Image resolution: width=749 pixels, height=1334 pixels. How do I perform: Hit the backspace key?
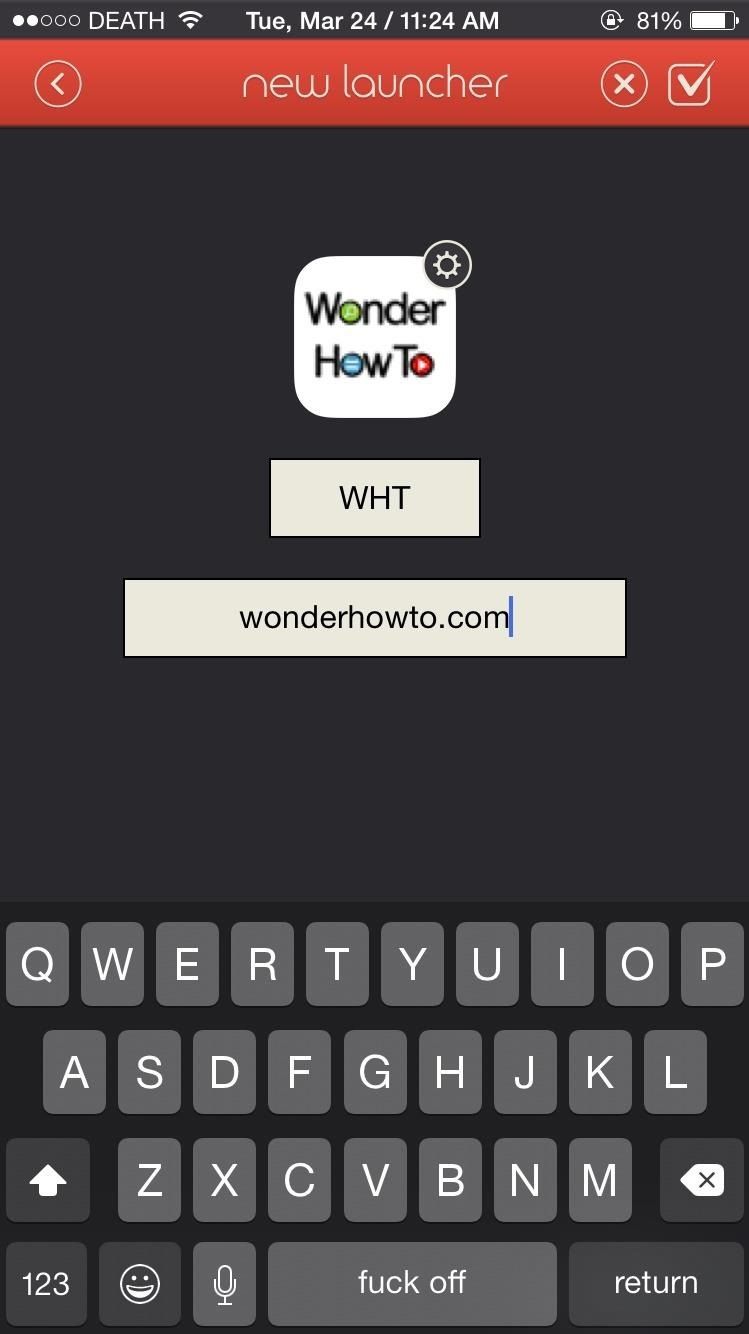702,1181
